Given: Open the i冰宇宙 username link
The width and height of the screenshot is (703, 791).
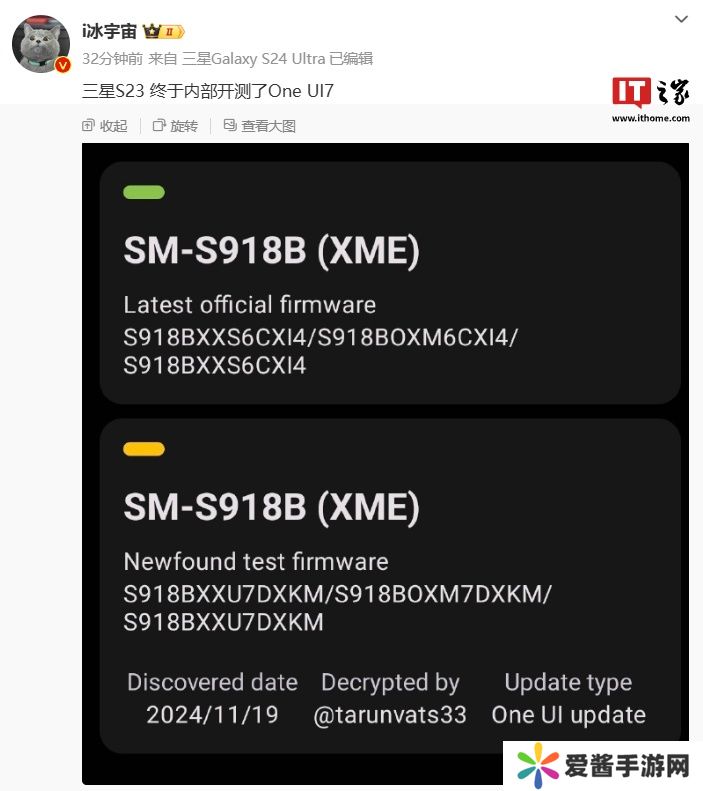Looking at the screenshot, I should [110, 31].
